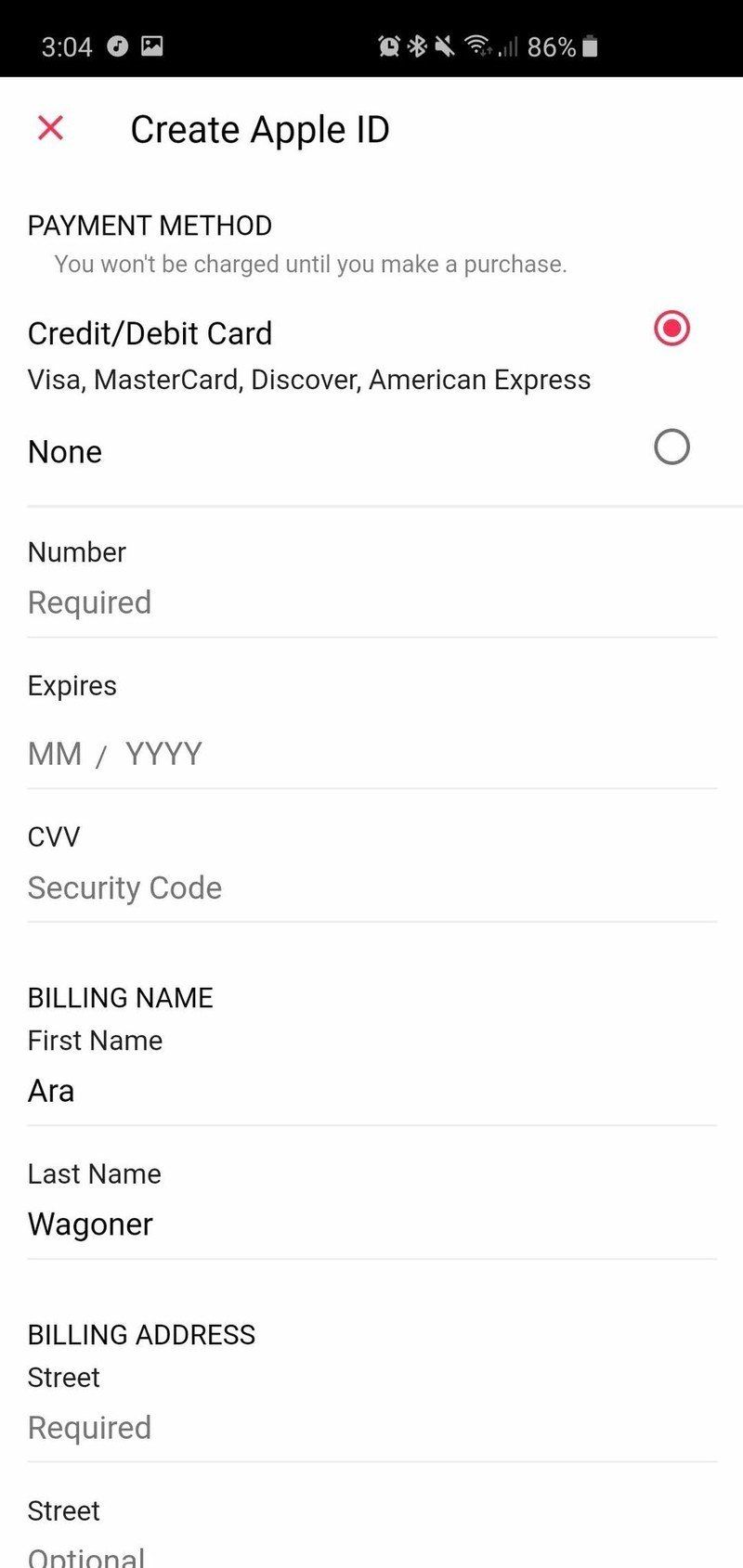Enter the CVV Security Code field
Viewport: 743px width, 1568px height.
point(371,888)
